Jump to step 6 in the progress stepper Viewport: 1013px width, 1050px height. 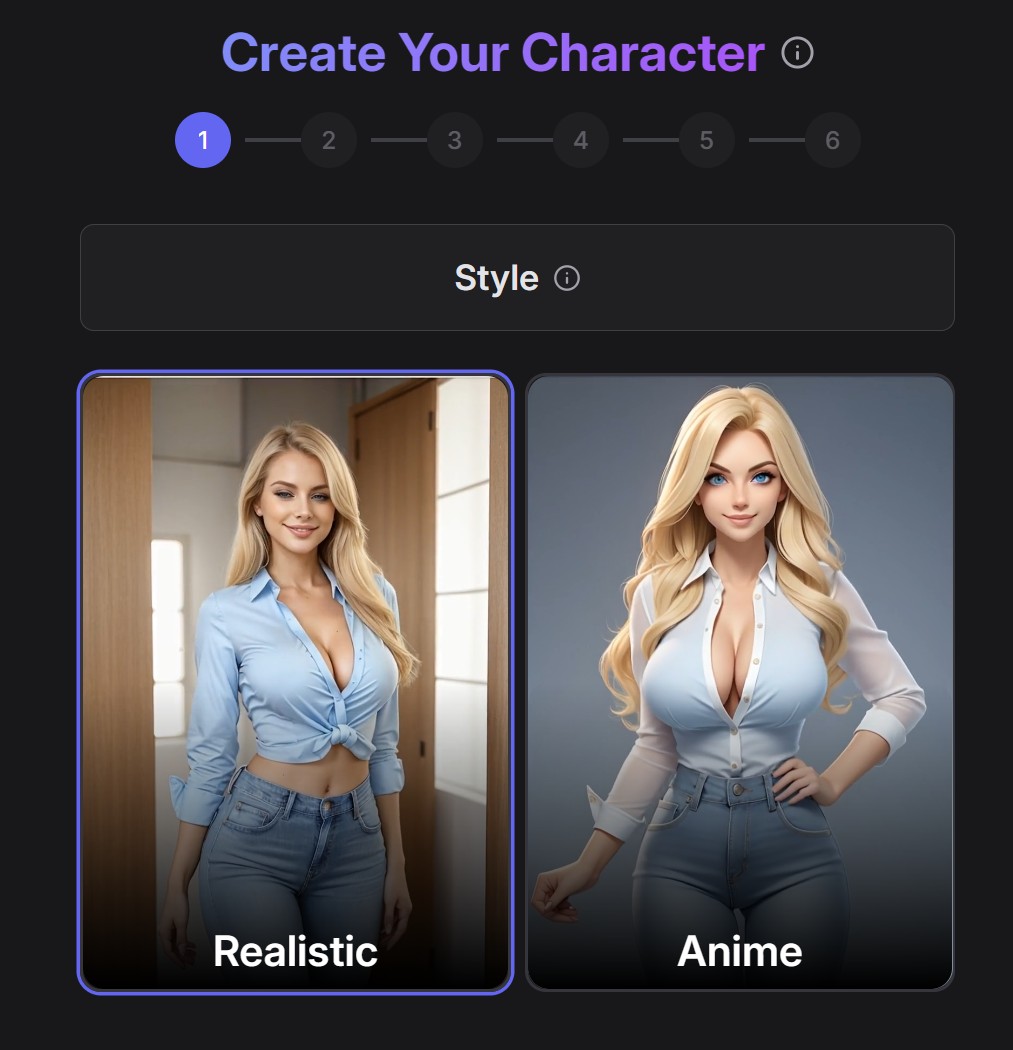832,140
